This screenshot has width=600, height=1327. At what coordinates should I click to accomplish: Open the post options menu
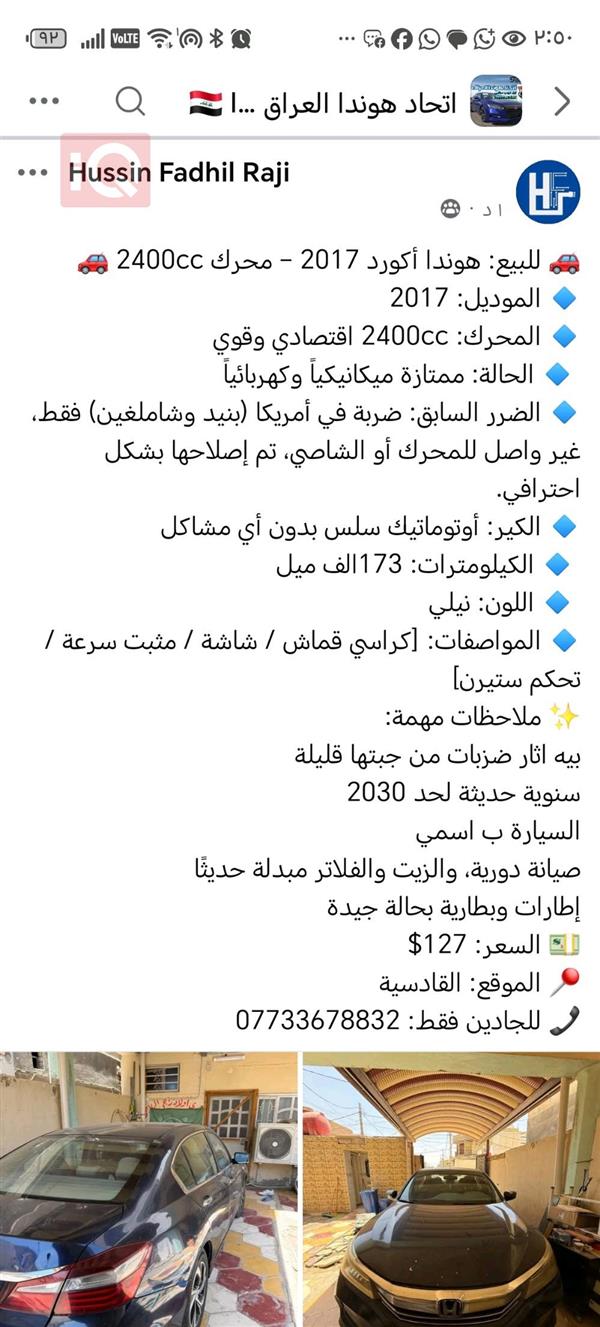click(x=32, y=172)
